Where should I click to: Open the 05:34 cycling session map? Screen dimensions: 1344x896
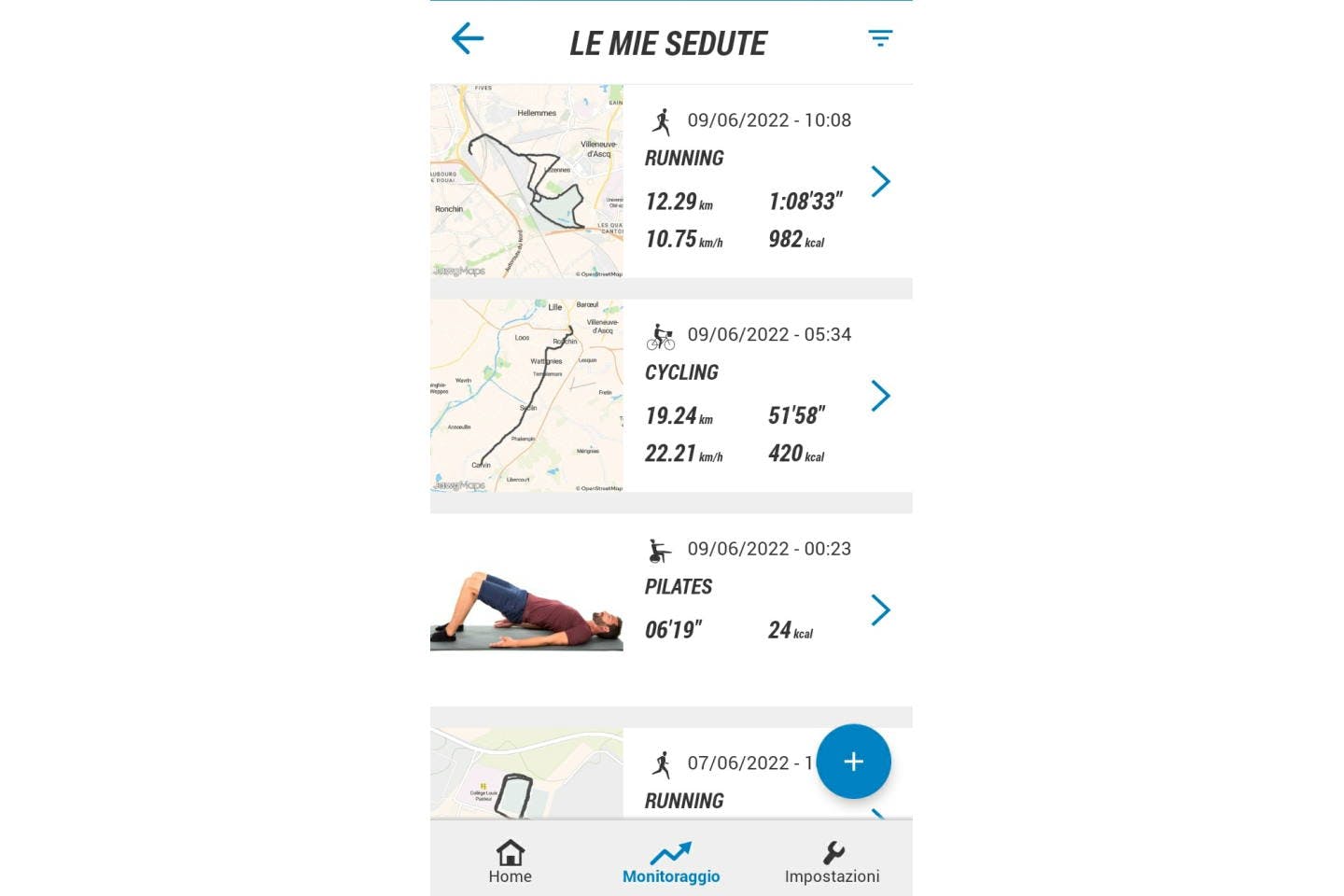point(526,396)
